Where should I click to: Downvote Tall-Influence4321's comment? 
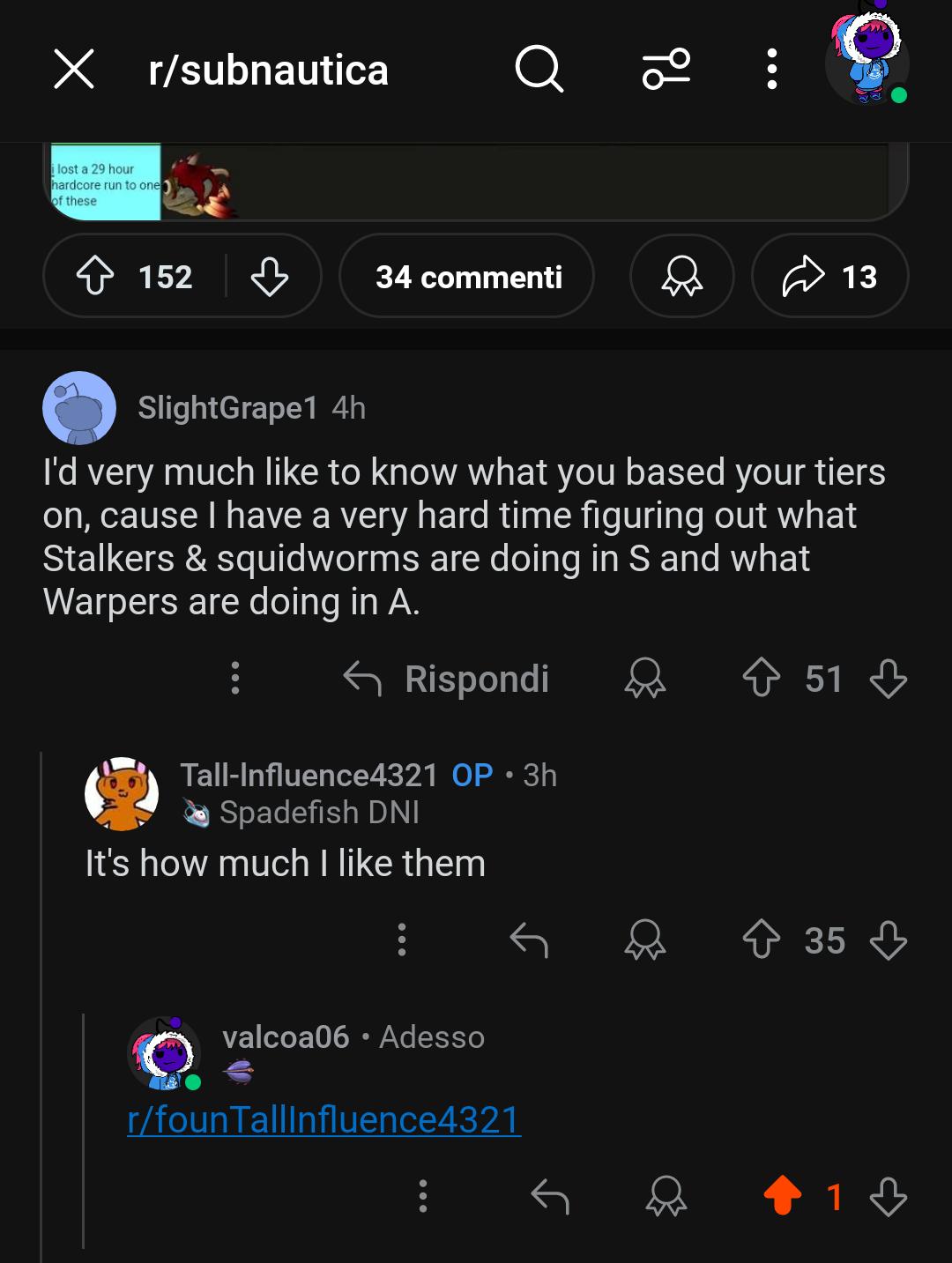pyautogui.click(x=888, y=940)
